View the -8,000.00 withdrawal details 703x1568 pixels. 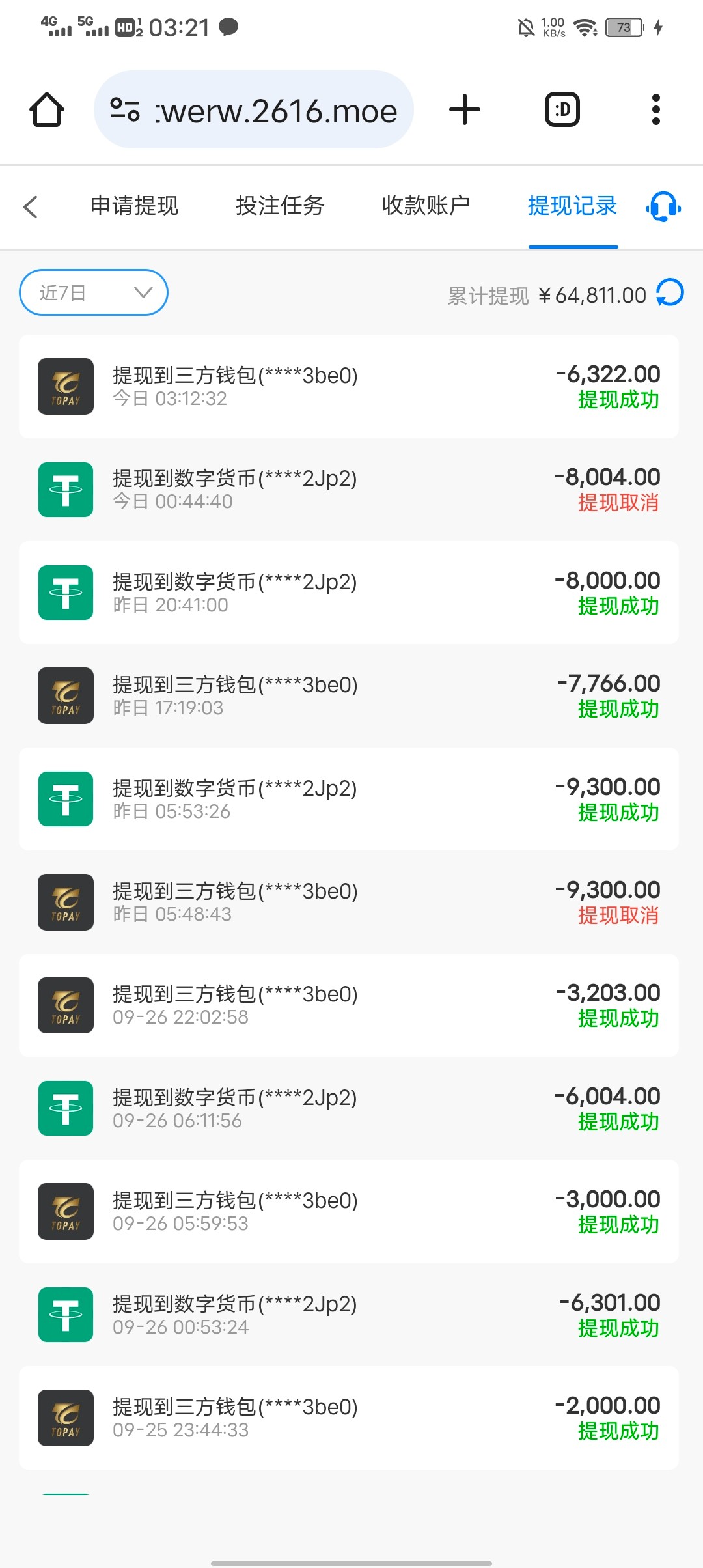tap(349, 593)
